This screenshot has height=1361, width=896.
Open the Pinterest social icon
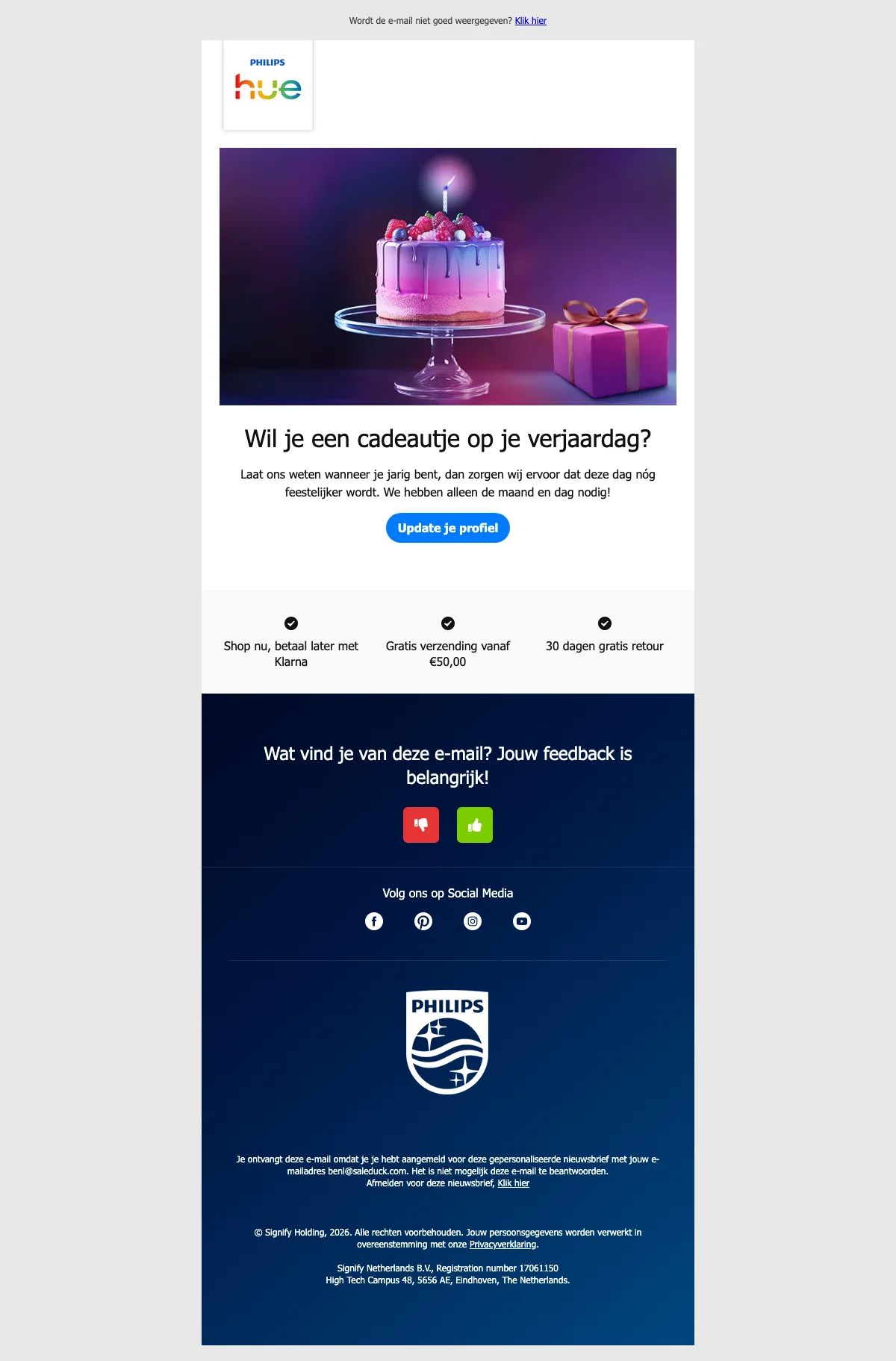pos(423,921)
